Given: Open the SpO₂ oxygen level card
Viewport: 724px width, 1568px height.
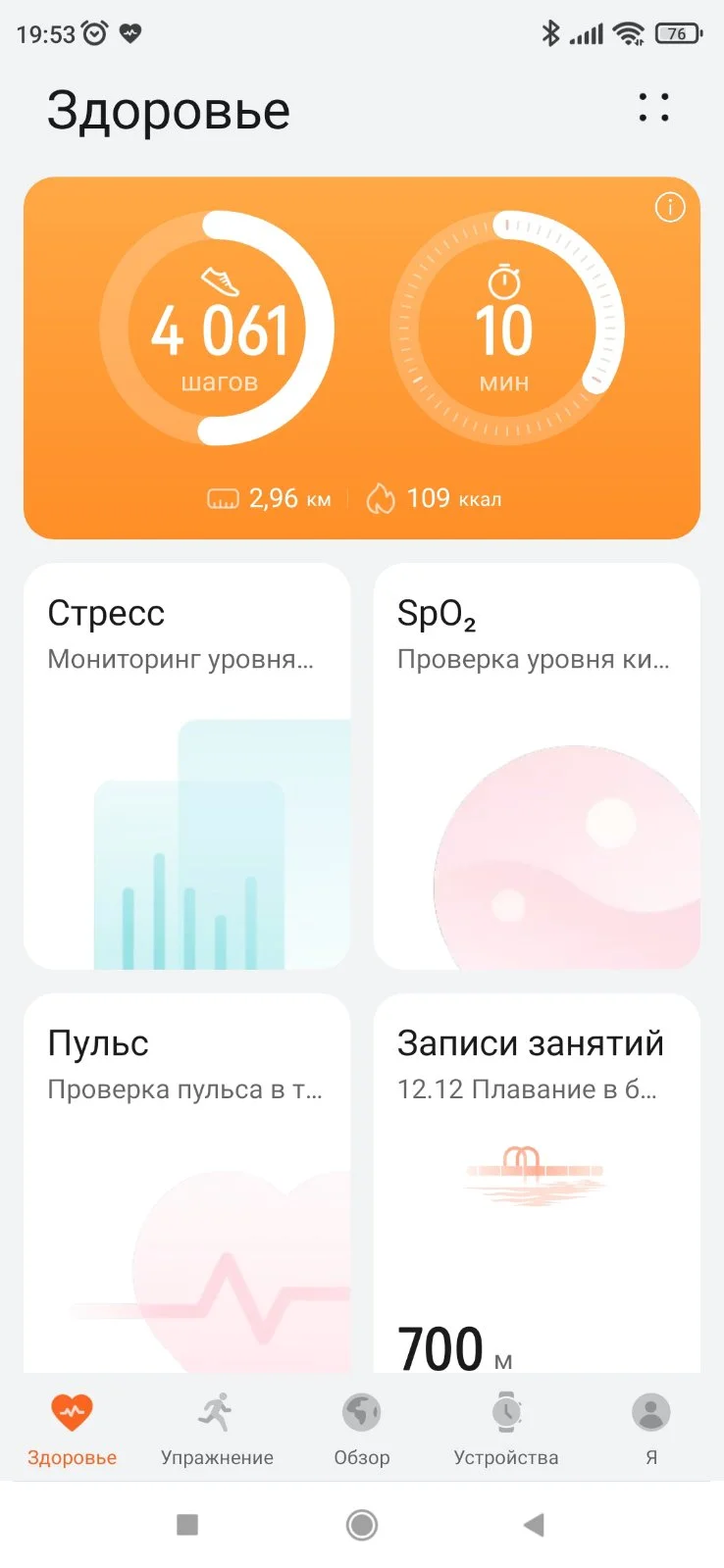Looking at the screenshot, I should pyautogui.click(x=537, y=765).
